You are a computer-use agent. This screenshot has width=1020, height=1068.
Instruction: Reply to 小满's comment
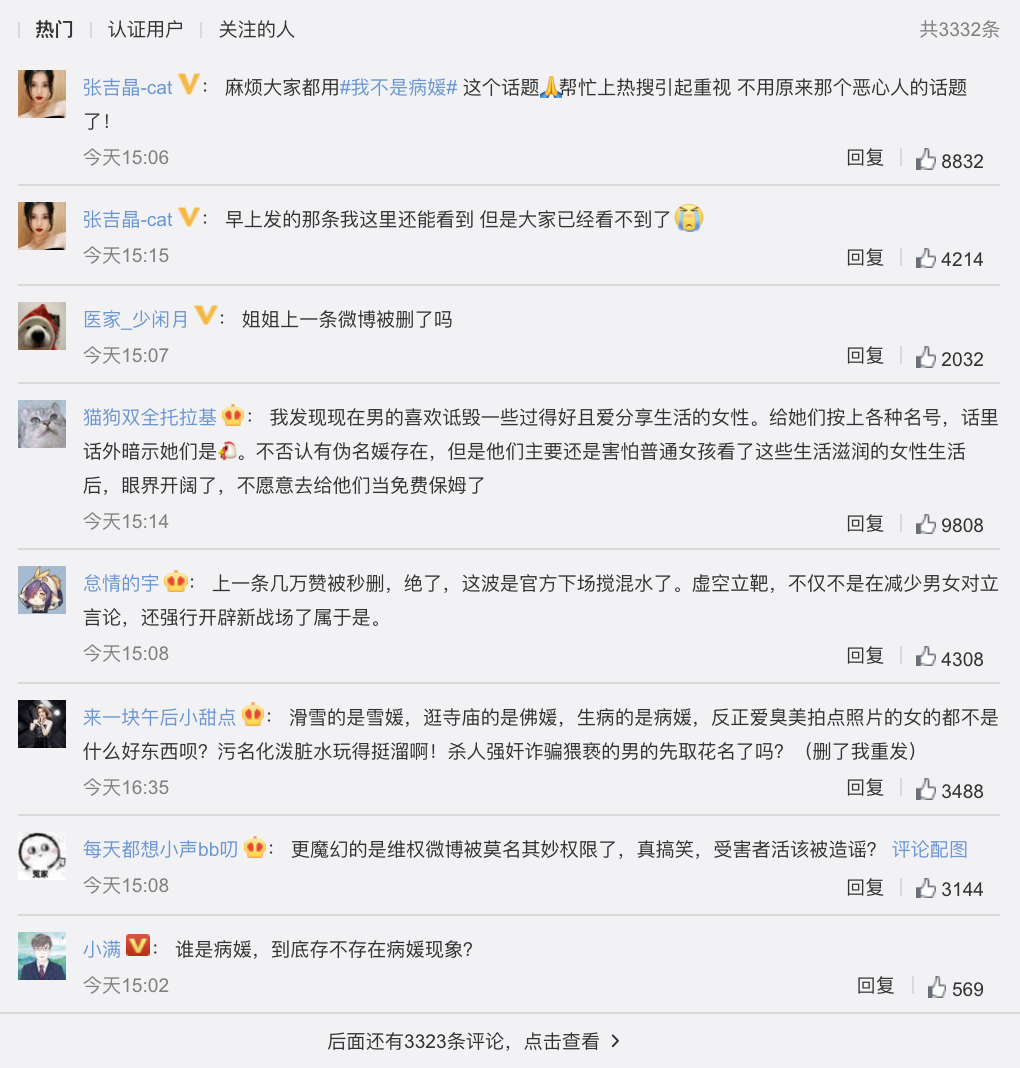point(875,985)
